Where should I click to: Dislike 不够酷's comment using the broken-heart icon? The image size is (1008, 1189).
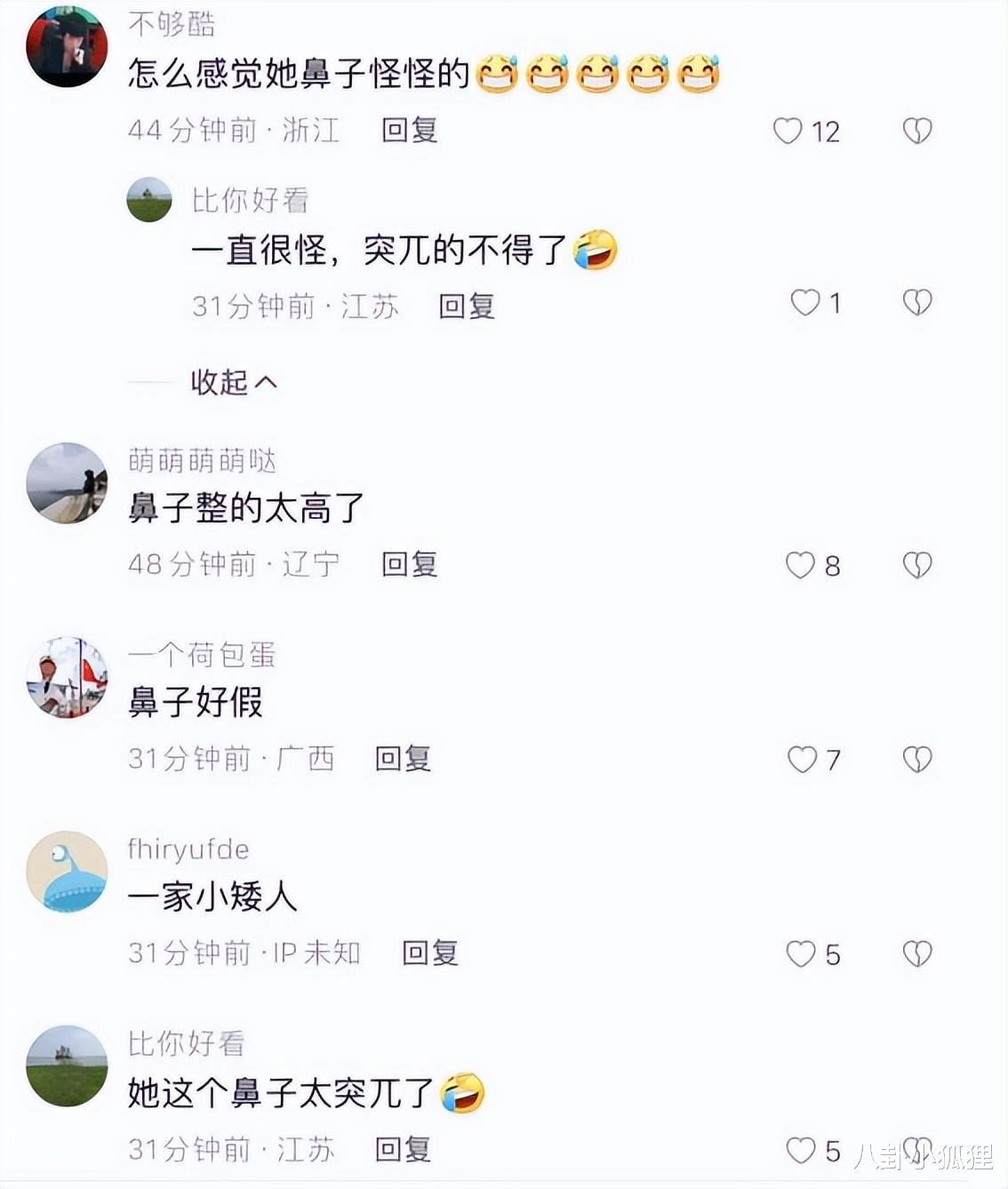click(x=916, y=132)
